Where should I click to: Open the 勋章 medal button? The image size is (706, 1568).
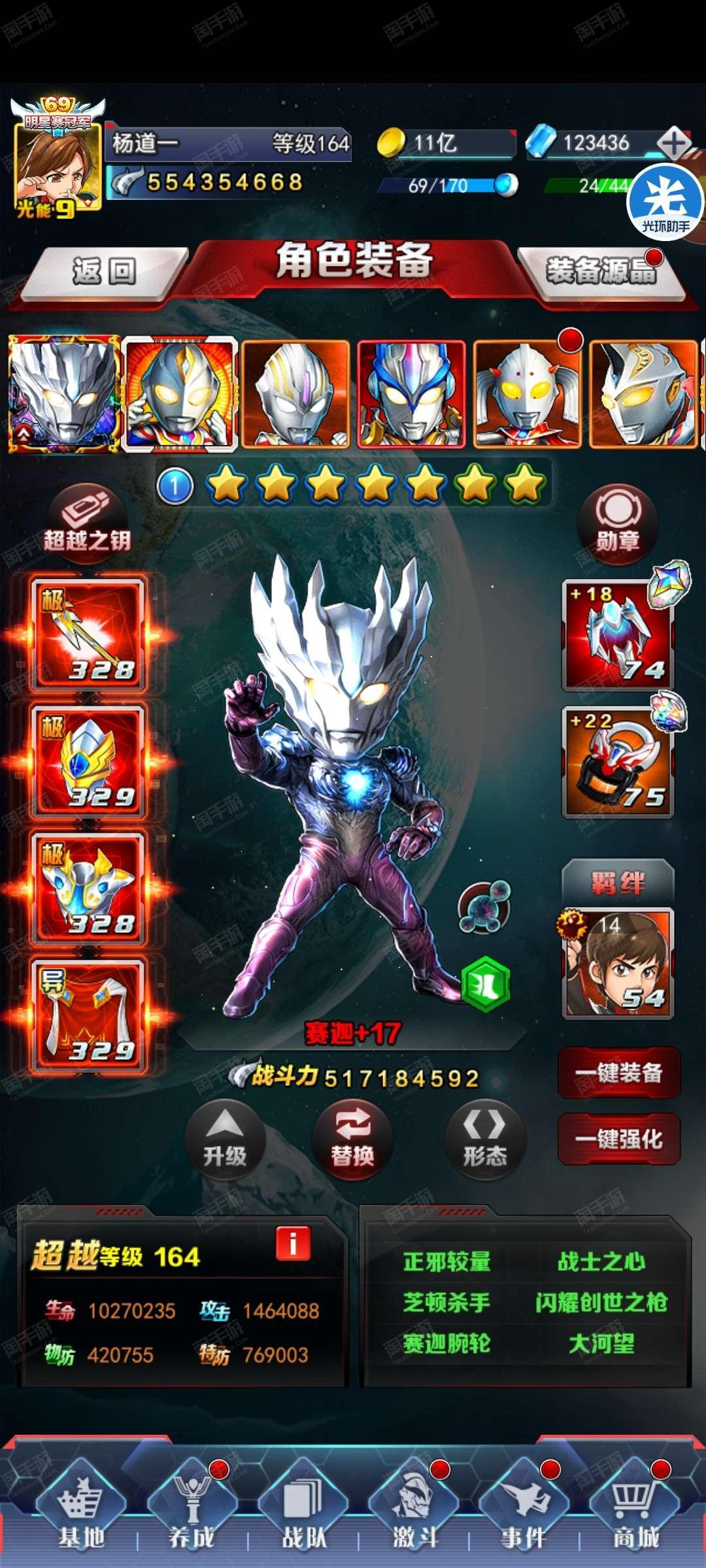pyautogui.click(x=617, y=524)
